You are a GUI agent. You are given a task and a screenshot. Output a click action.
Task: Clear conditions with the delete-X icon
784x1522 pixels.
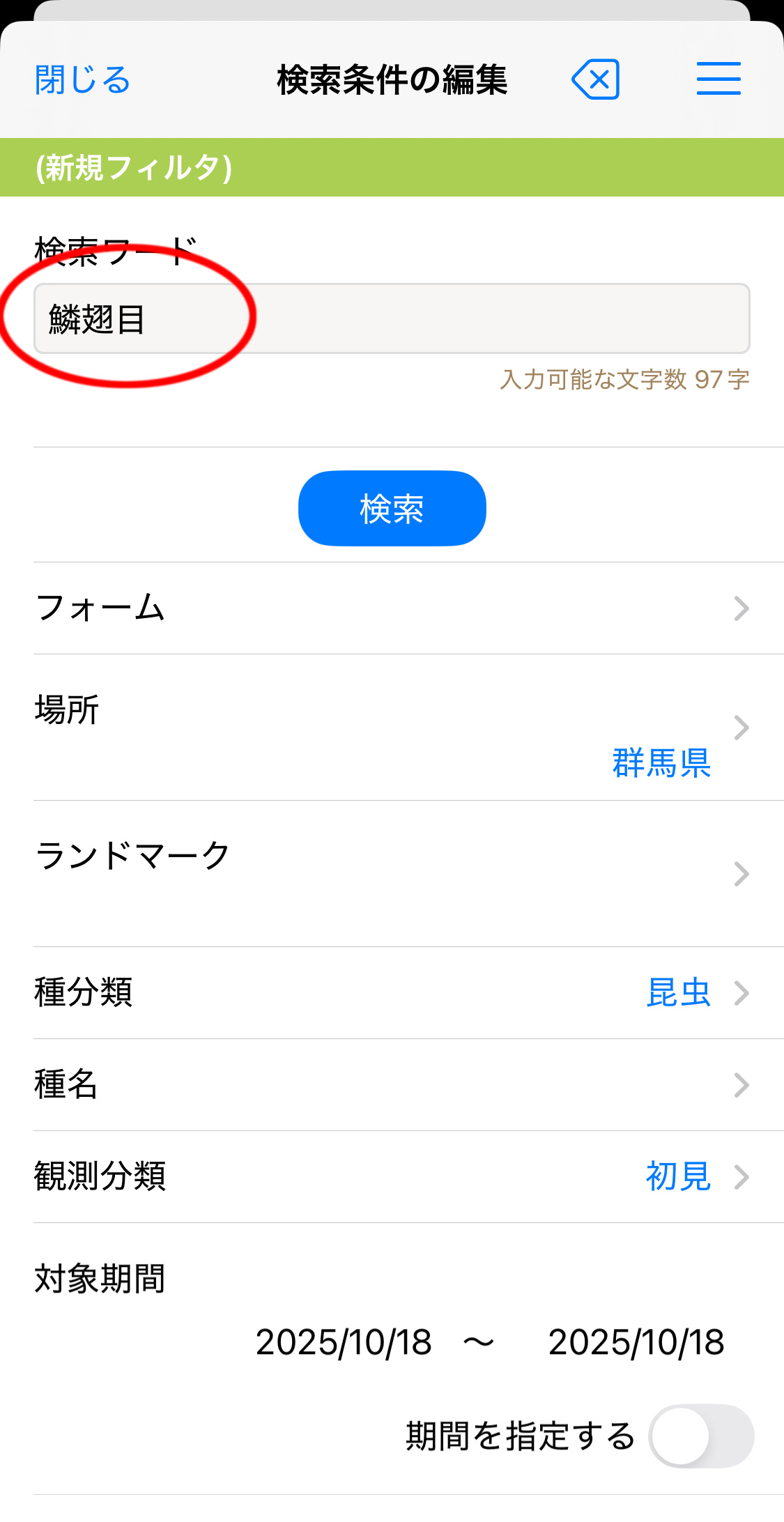pos(596,79)
